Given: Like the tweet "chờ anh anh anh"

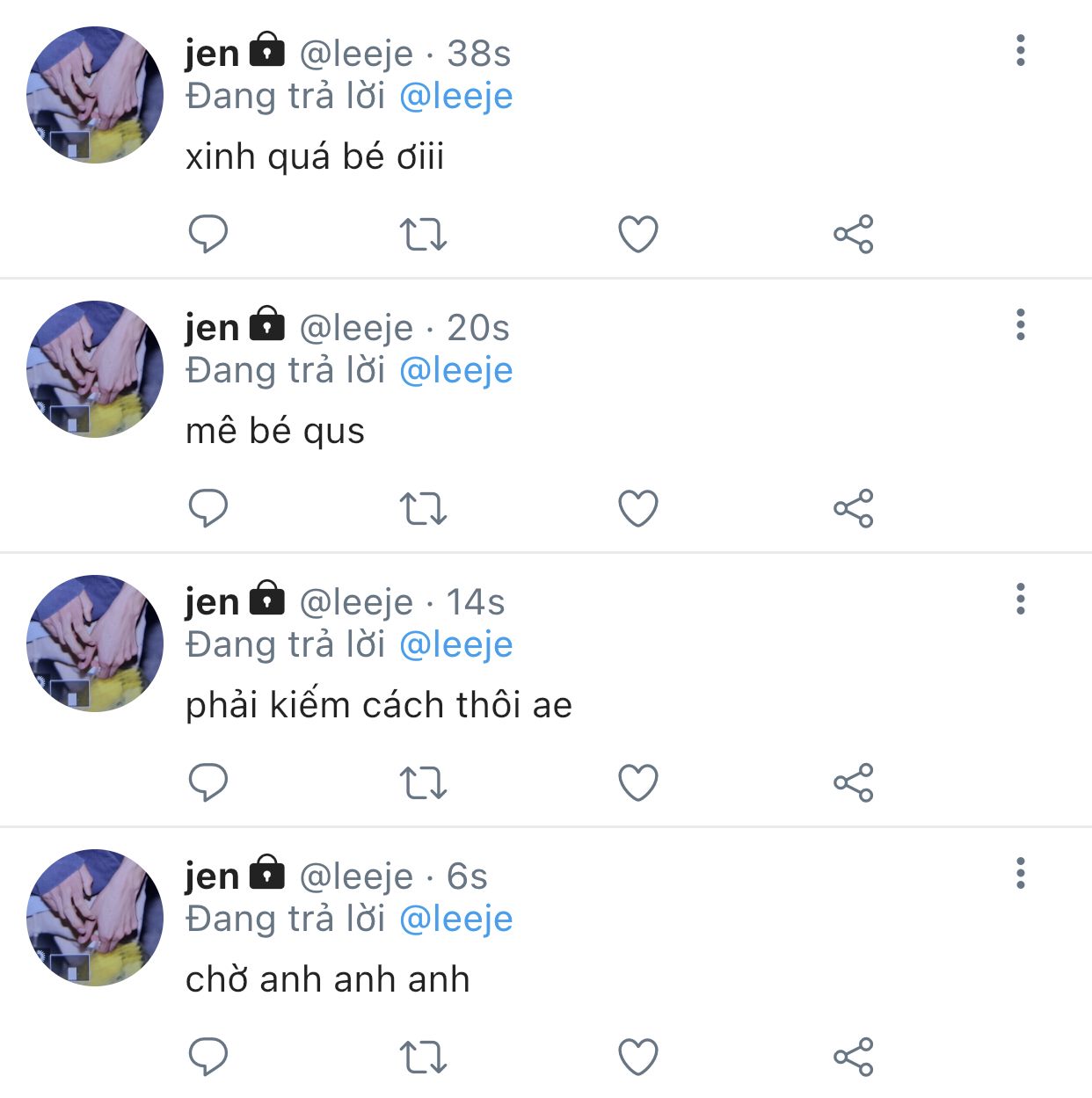Looking at the screenshot, I should click(x=638, y=1057).
